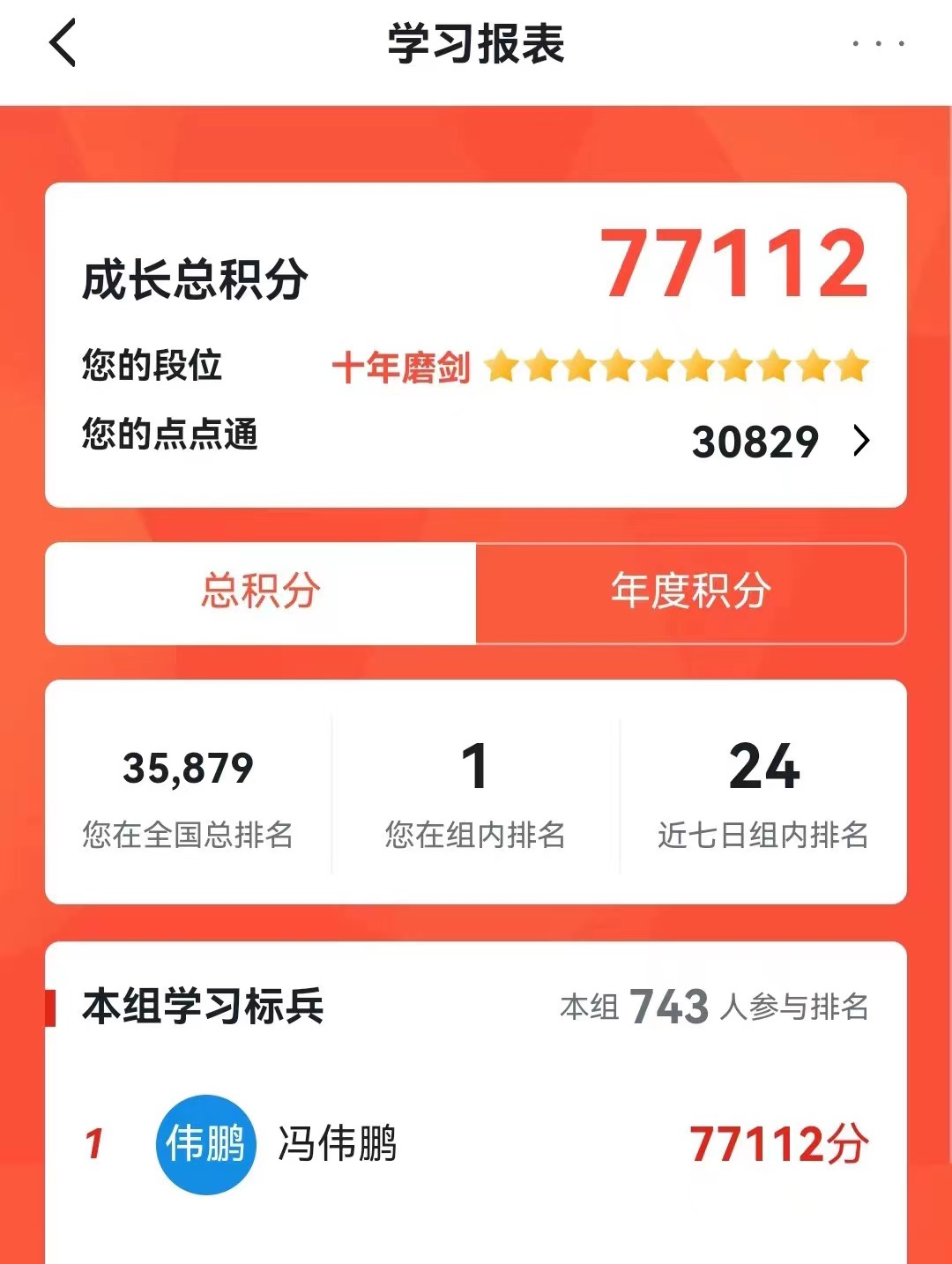The width and height of the screenshot is (952, 1264).
Task: Open 冯伟鹏's ranking entry
Action: 476,1144
